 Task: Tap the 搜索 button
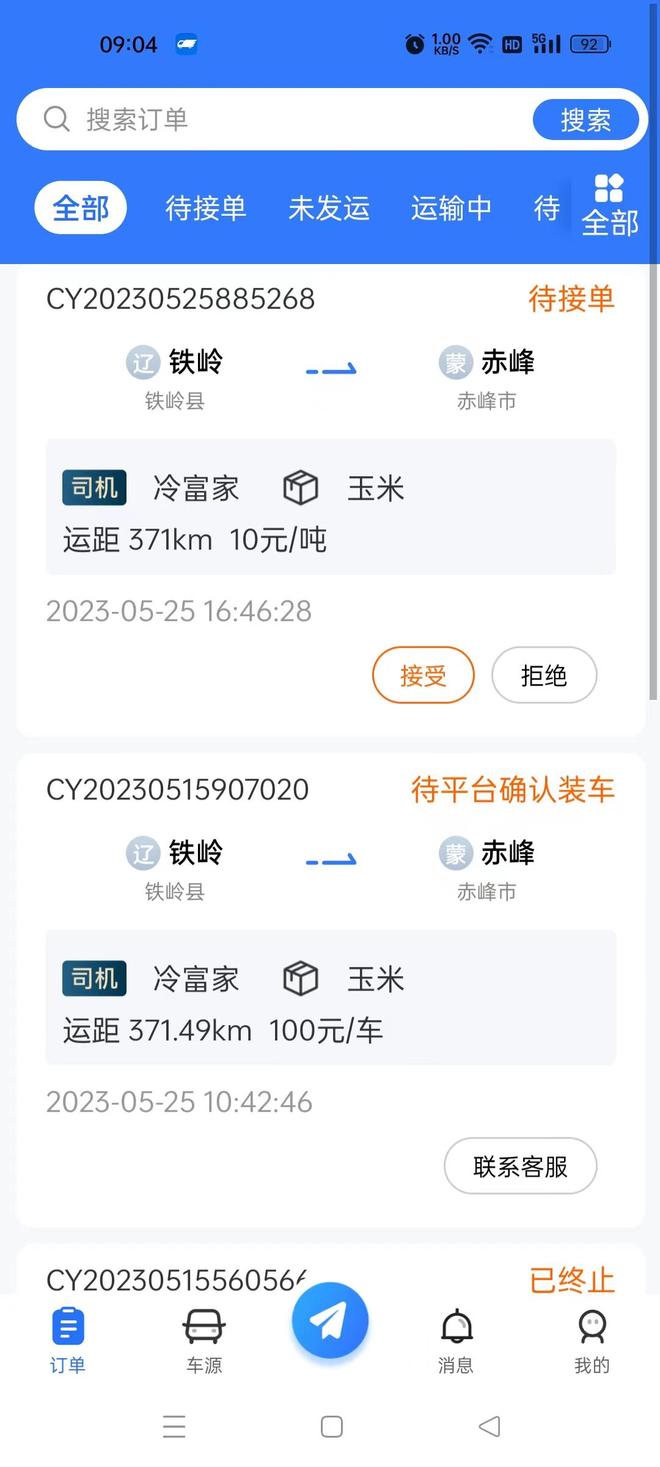585,120
